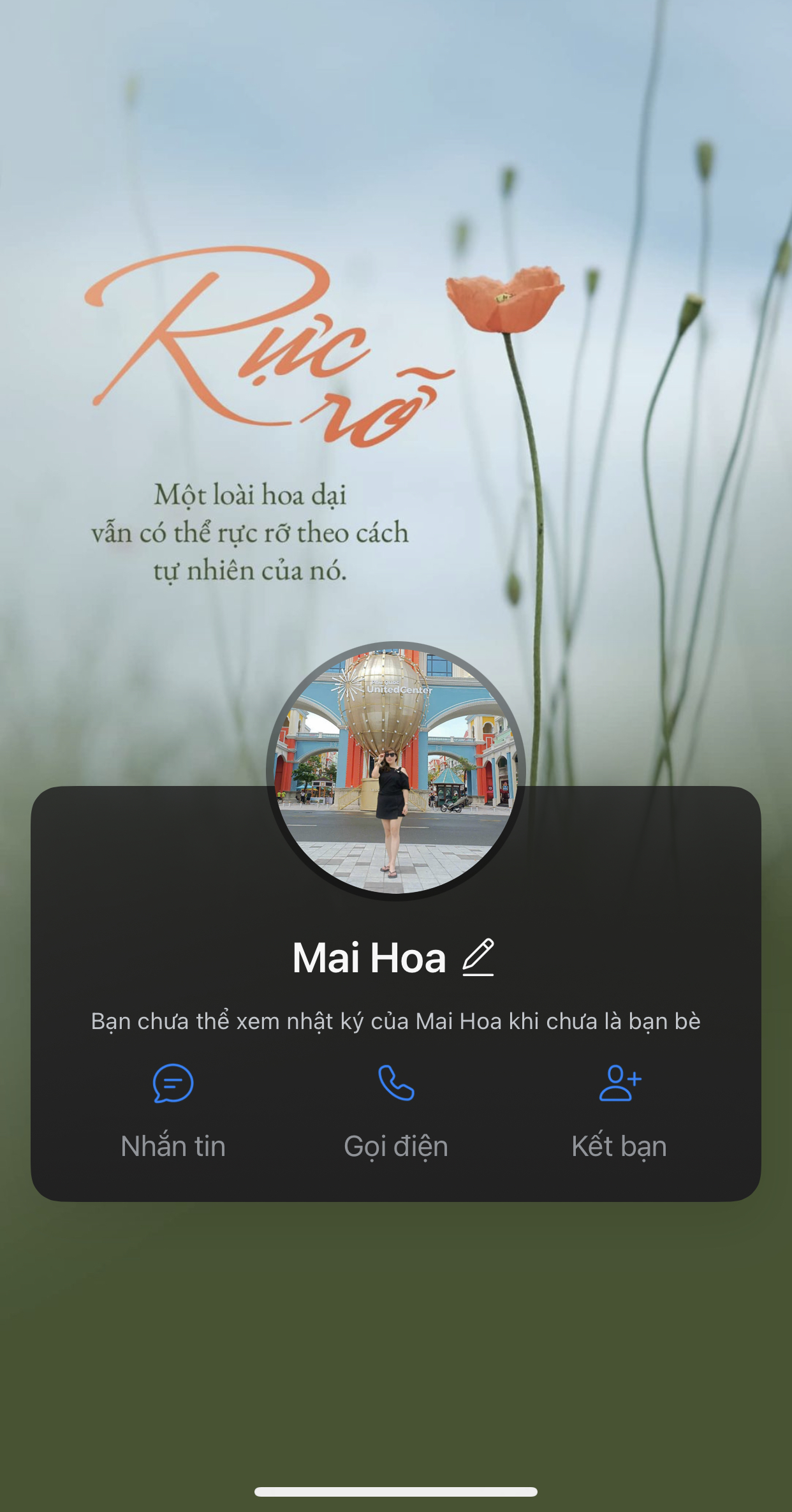
Task: View the Rực rỡ cover photo
Action: [268, 383]
